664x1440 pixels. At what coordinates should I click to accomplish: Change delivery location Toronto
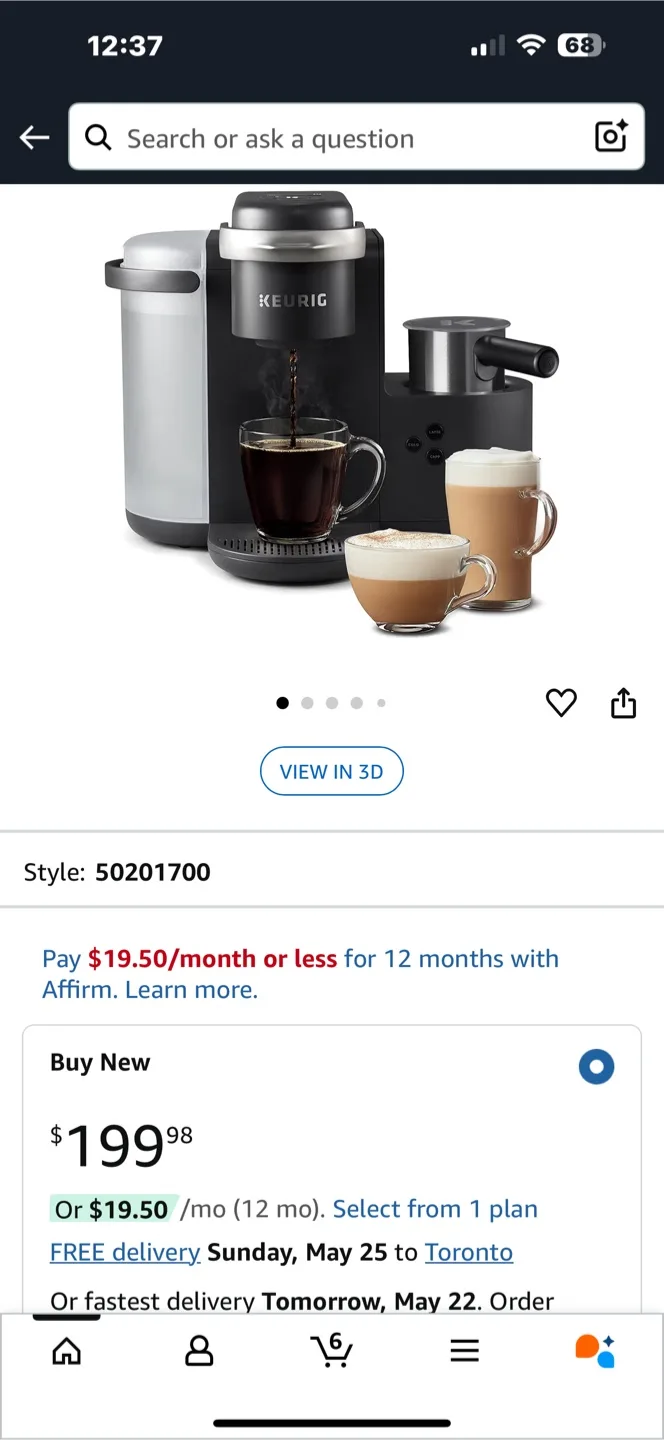coord(468,1252)
